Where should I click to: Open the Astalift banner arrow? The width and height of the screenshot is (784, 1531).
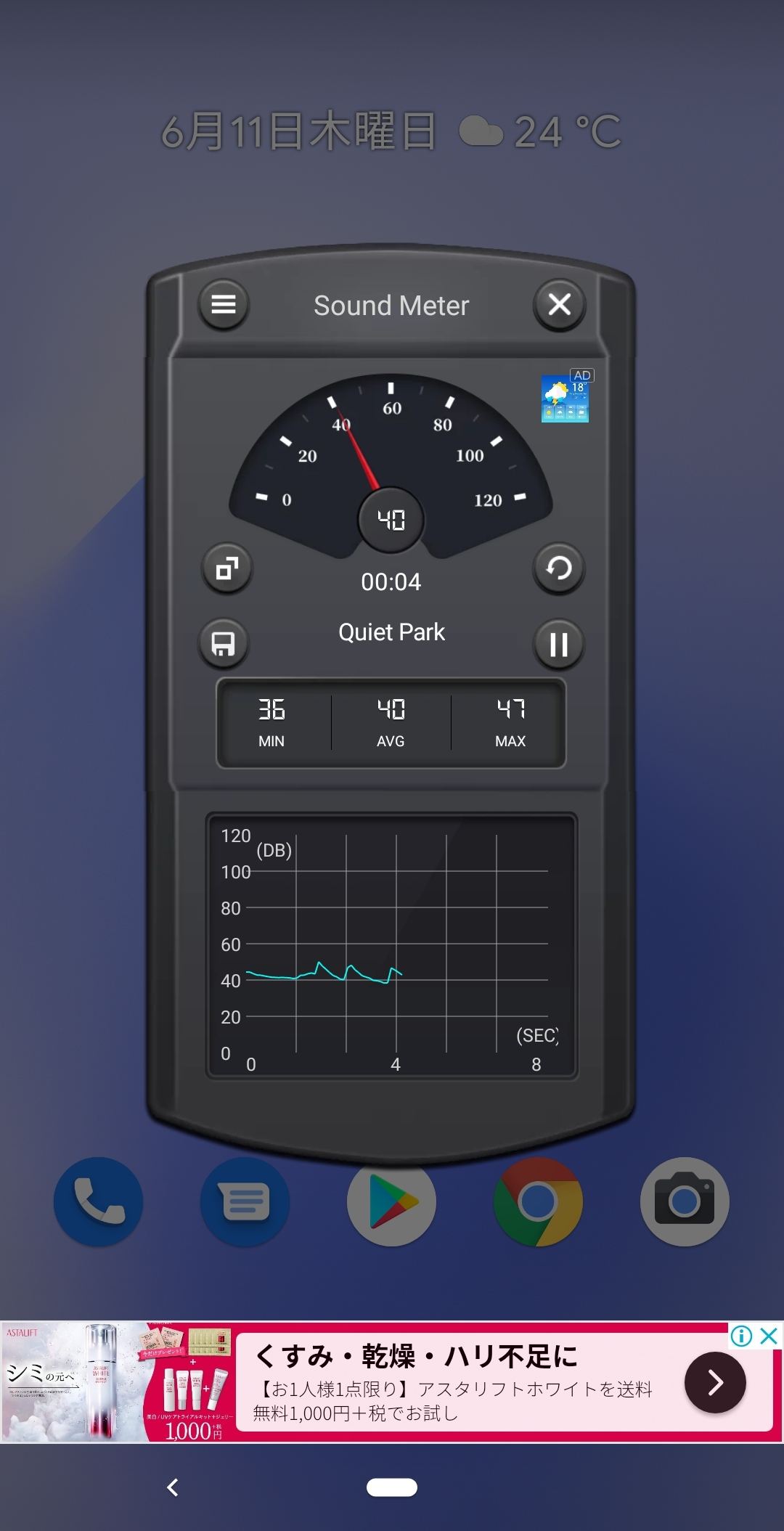714,1382
